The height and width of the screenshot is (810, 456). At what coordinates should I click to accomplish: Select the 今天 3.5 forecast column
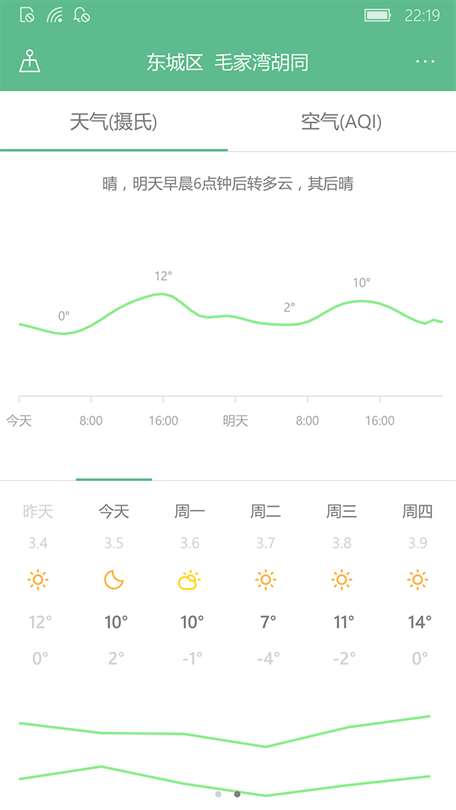pos(114,584)
